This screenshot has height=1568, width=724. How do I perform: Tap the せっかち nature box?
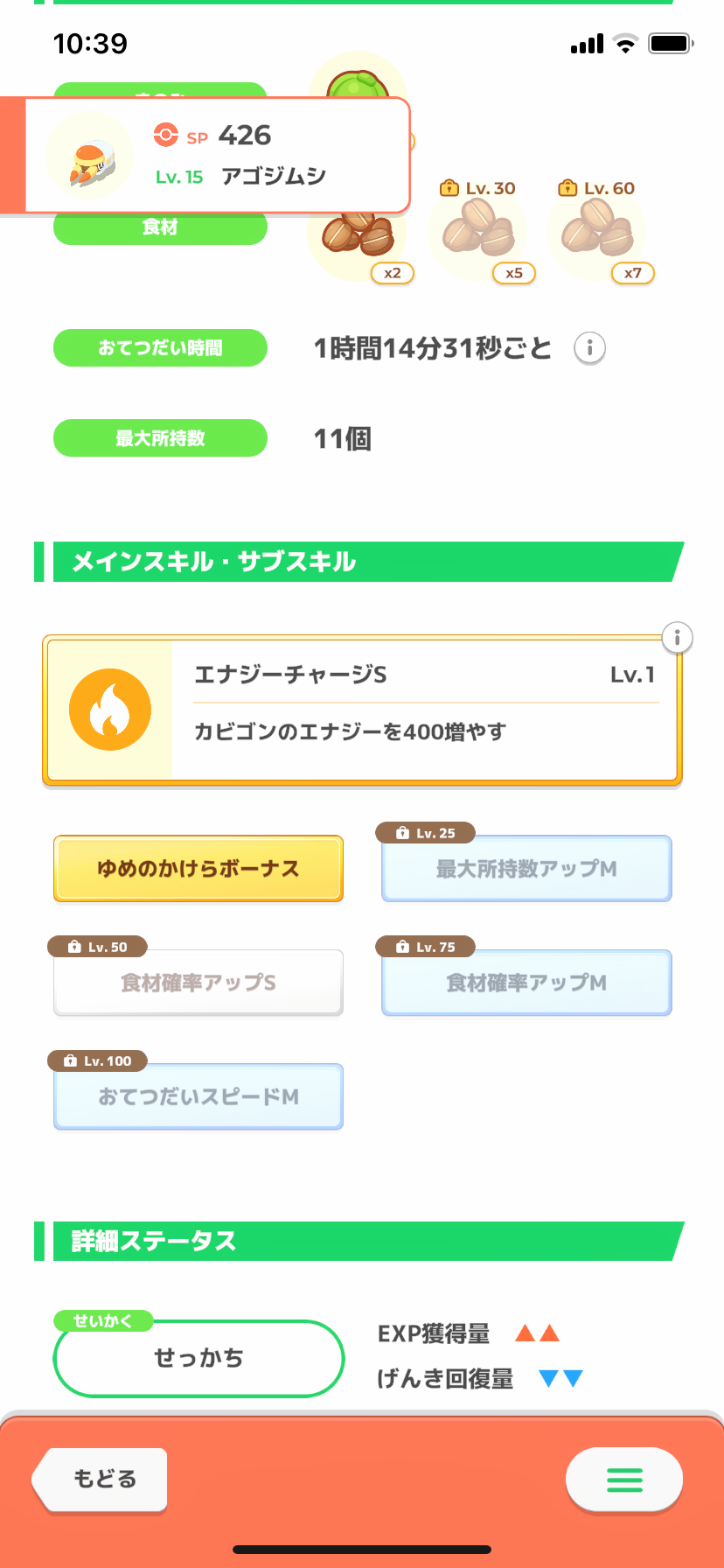198,1358
